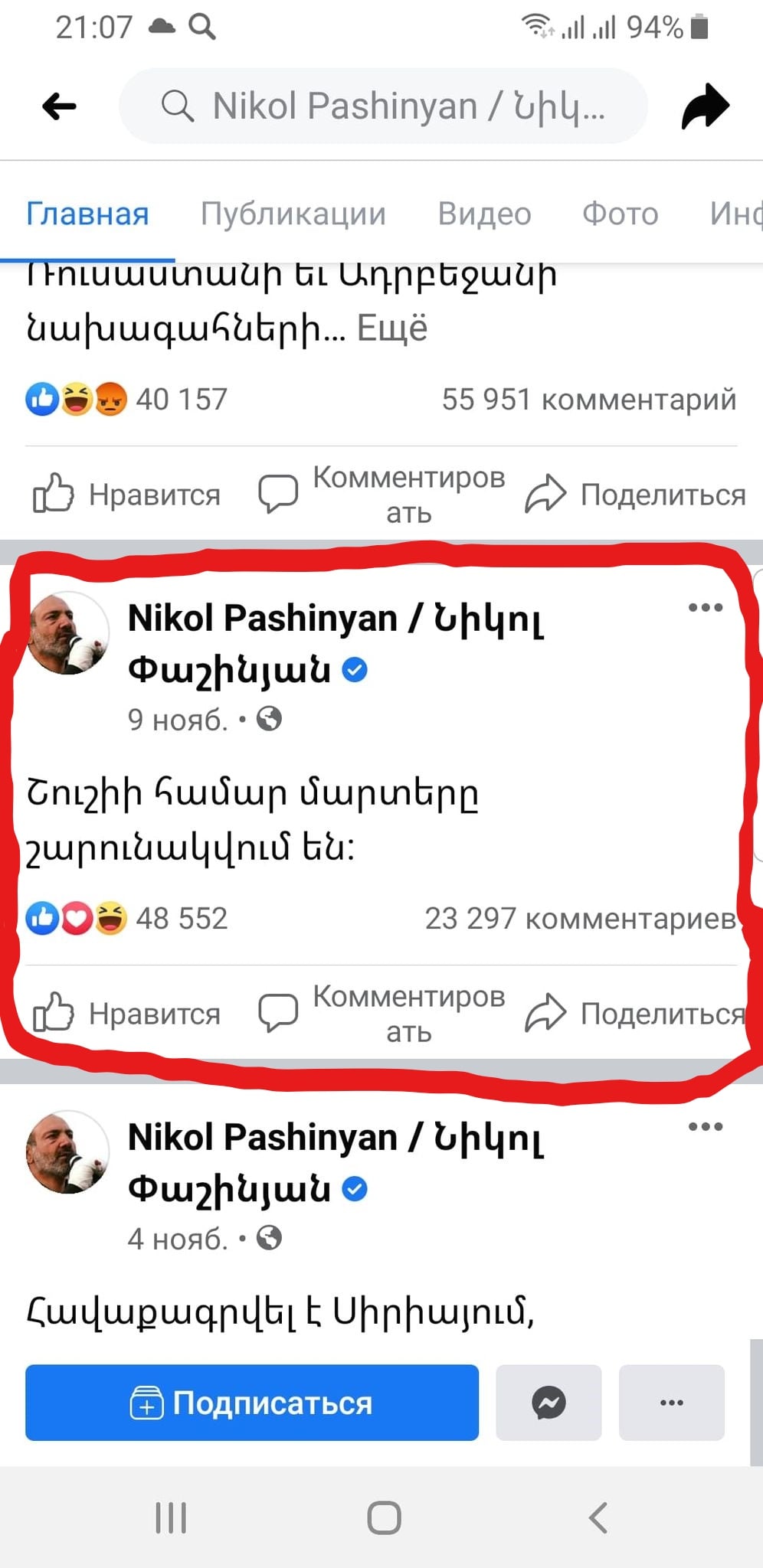This screenshot has width=763, height=1568.
Task: Switch to the Публикации tab
Action: tap(293, 214)
